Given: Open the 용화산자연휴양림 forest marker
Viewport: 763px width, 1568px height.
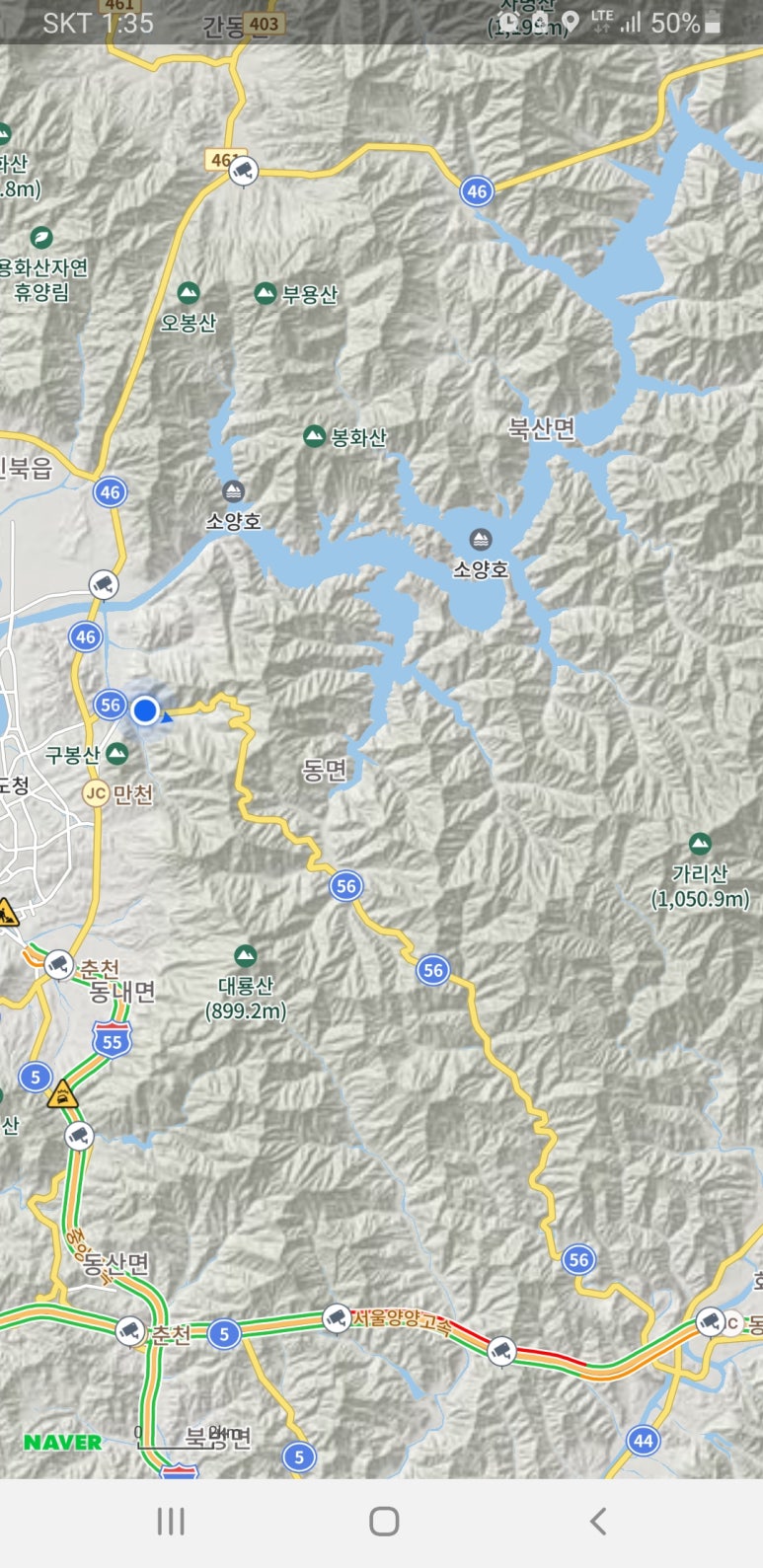Looking at the screenshot, I should (40, 237).
